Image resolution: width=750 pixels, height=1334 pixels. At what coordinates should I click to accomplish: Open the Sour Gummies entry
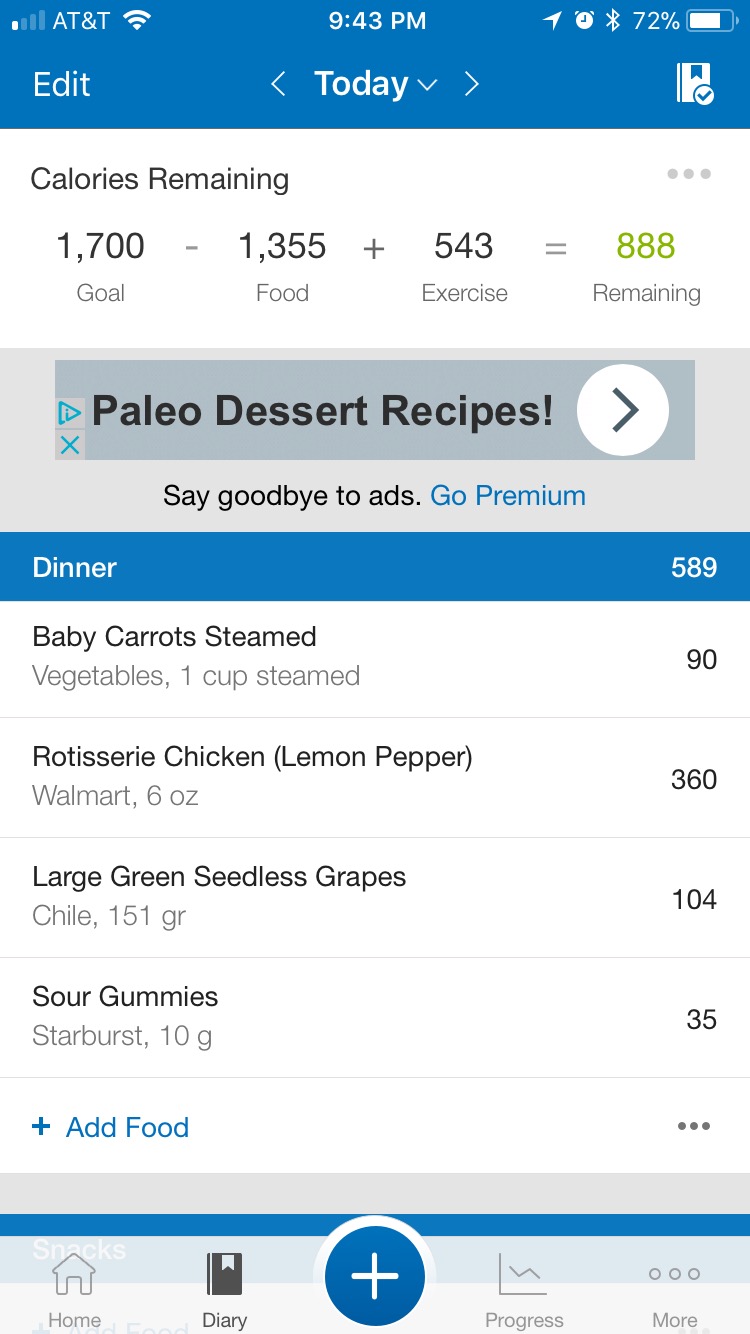[375, 1018]
